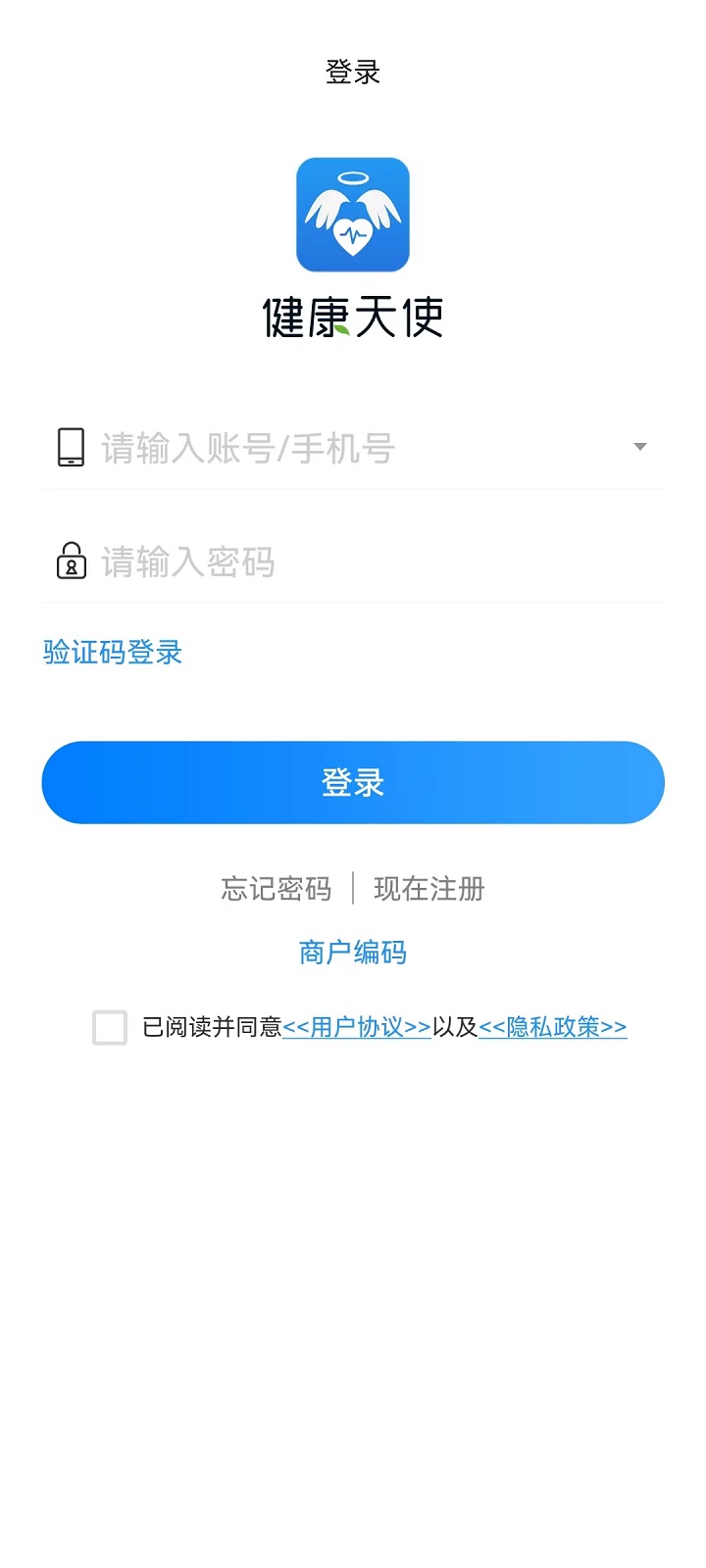Expand the account history dropdown arrow
This screenshot has width=706, height=1568.
(638, 447)
